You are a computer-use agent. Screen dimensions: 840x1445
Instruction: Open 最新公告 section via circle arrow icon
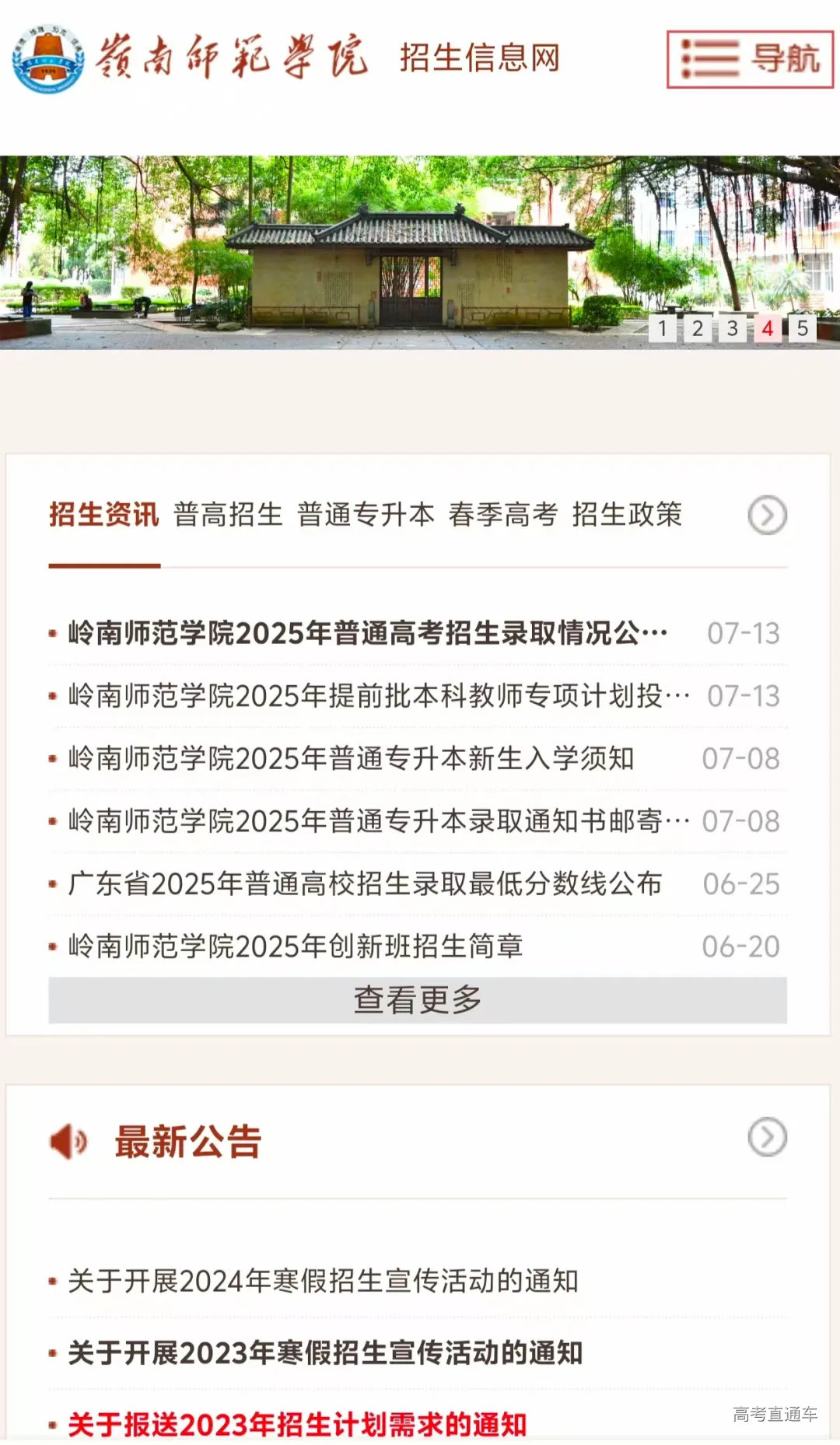[x=768, y=1137]
